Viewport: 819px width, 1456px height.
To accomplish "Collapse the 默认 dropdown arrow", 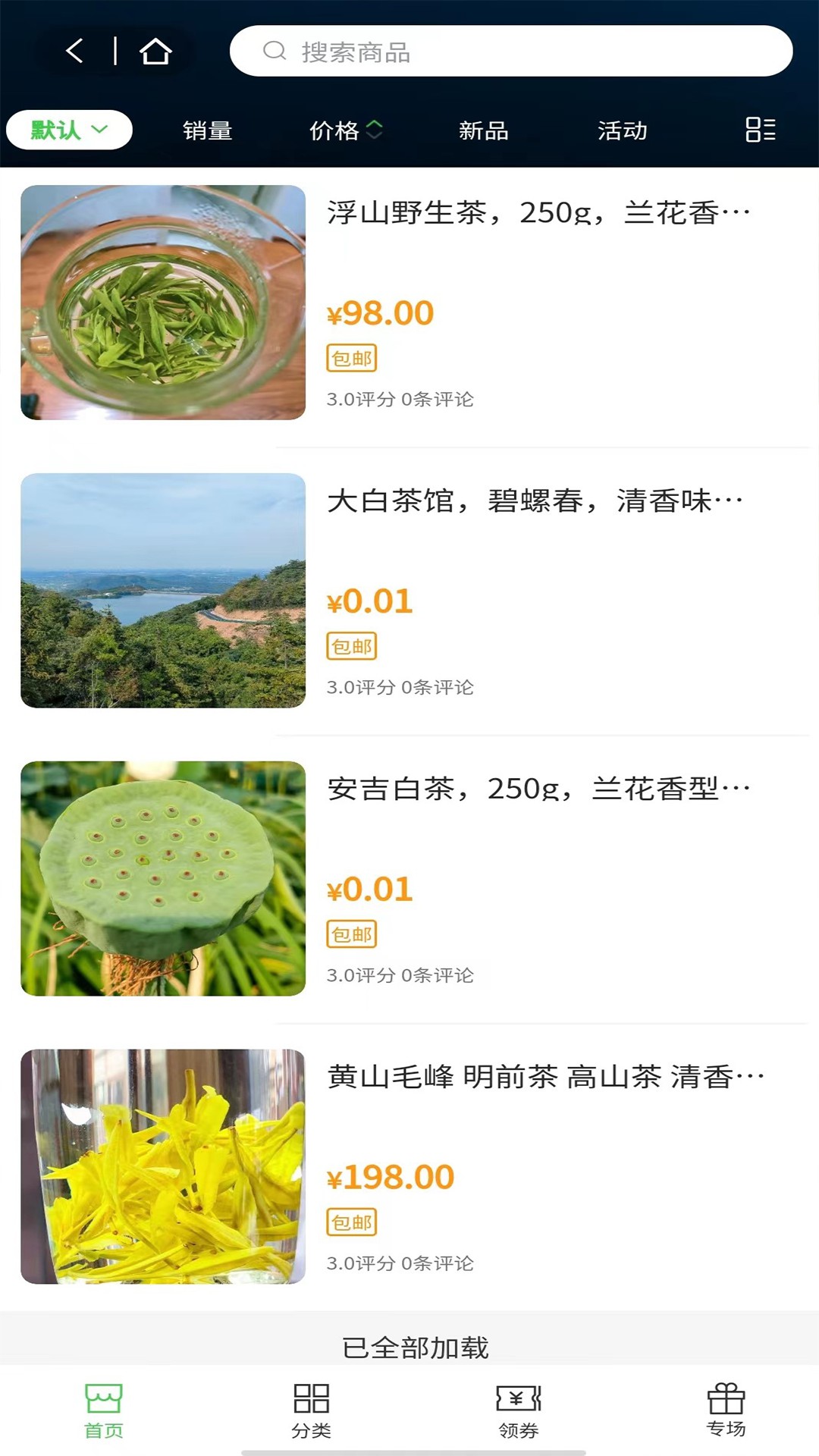I will tap(100, 130).
